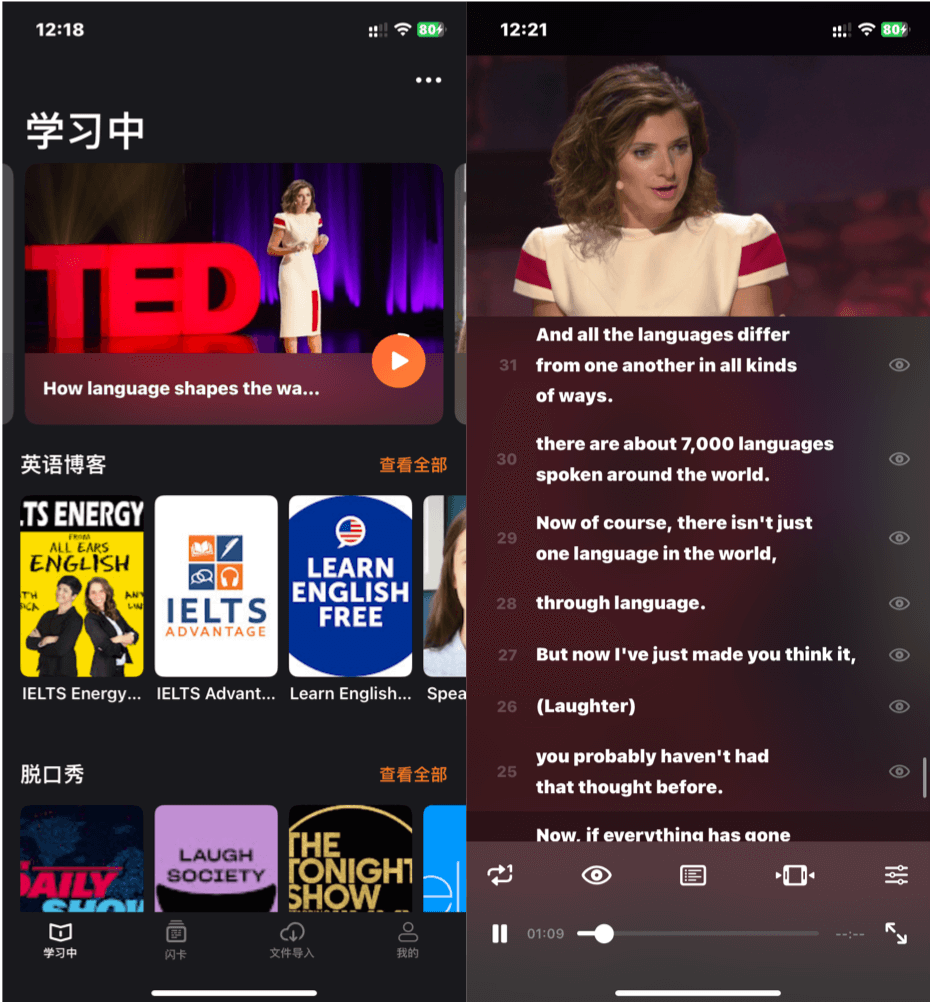The width and height of the screenshot is (932, 1002).
Task: Open the playback settings sliders icon
Action: [x=896, y=875]
